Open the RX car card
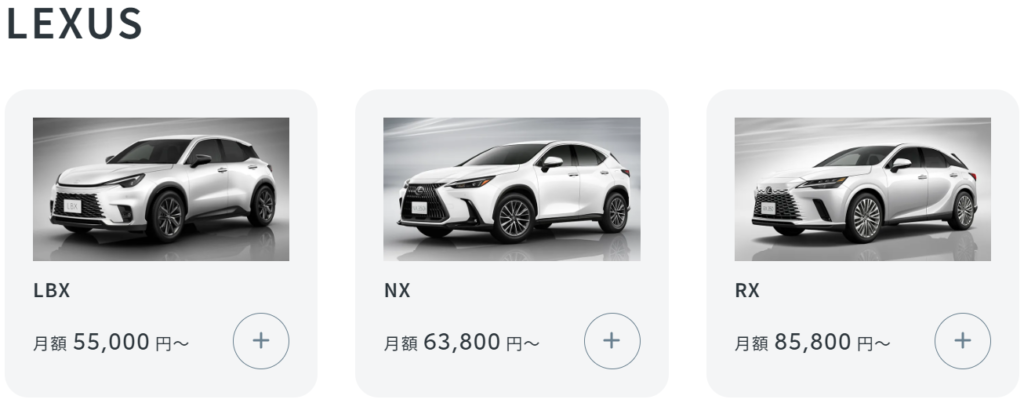This screenshot has width=1024, height=403. pyautogui.click(x=862, y=189)
